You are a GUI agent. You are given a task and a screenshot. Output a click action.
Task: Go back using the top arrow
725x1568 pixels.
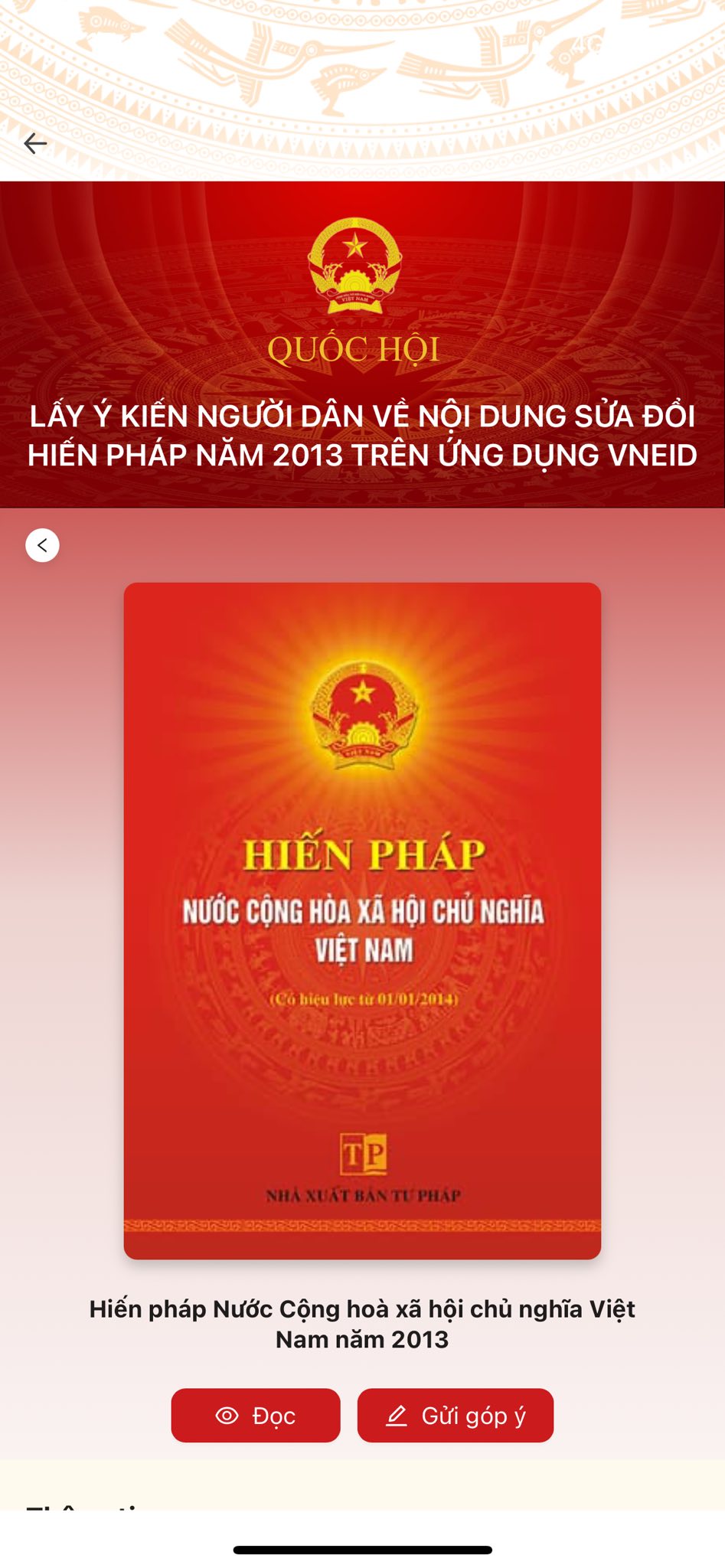(35, 143)
